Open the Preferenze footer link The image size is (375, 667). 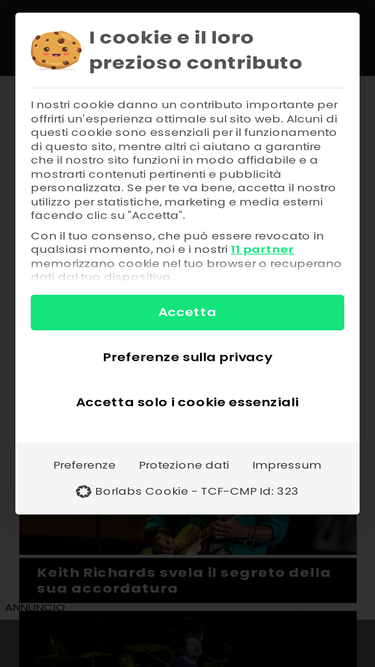84,465
